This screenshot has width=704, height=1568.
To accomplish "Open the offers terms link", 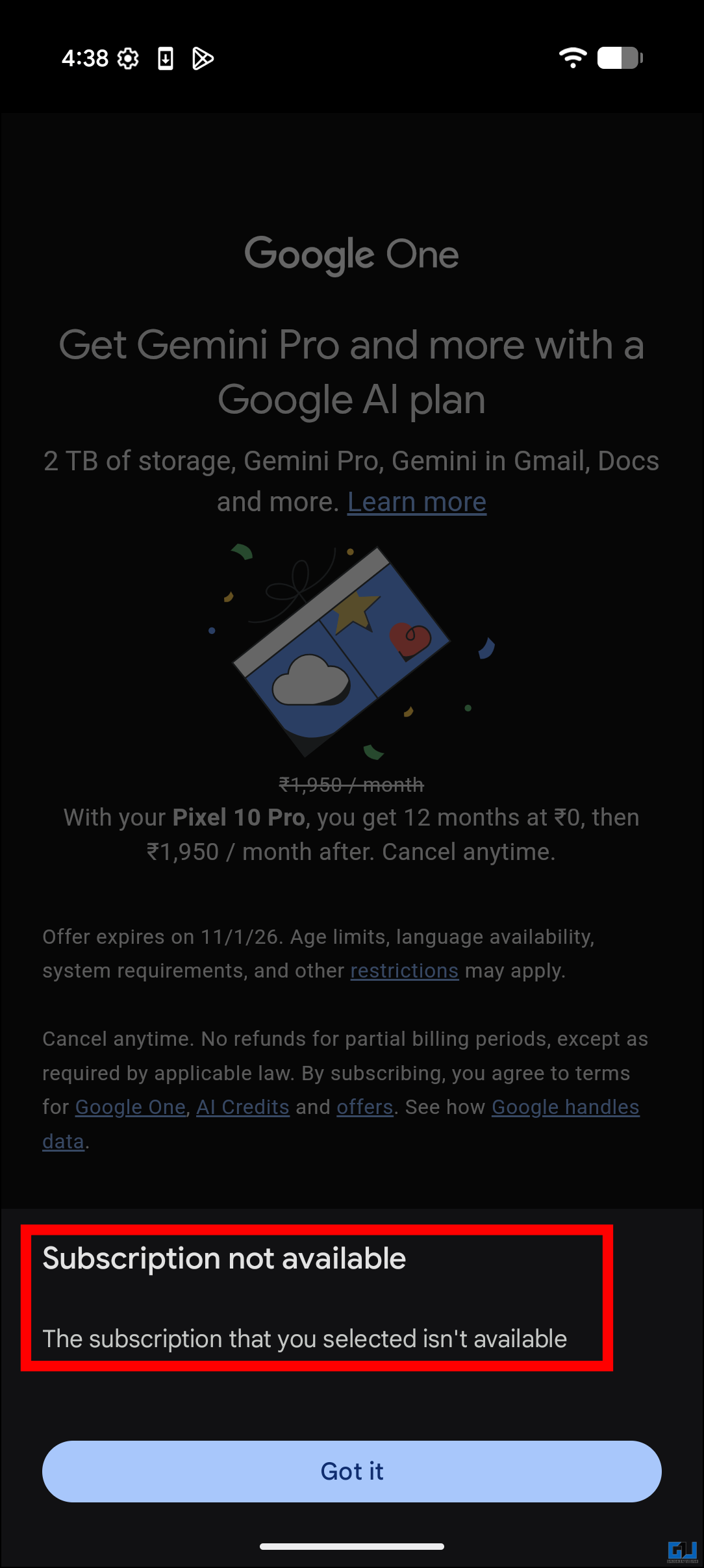I will [365, 1107].
